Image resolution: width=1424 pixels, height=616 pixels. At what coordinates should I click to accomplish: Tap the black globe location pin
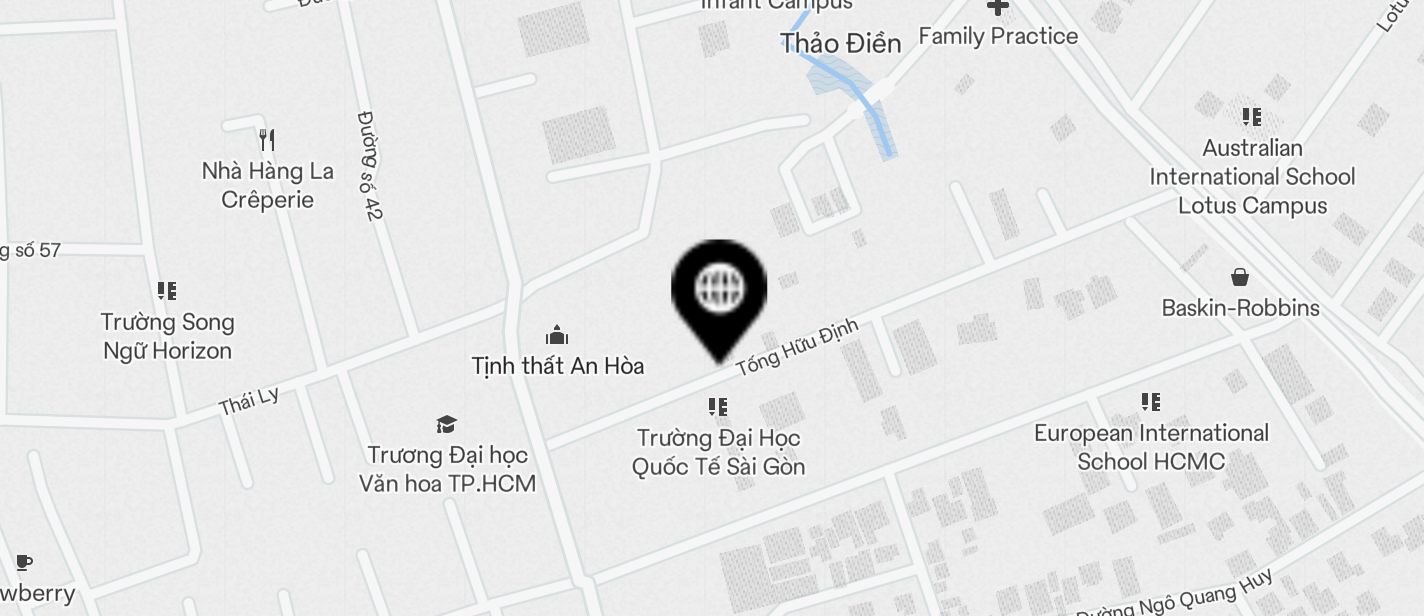[718, 290]
